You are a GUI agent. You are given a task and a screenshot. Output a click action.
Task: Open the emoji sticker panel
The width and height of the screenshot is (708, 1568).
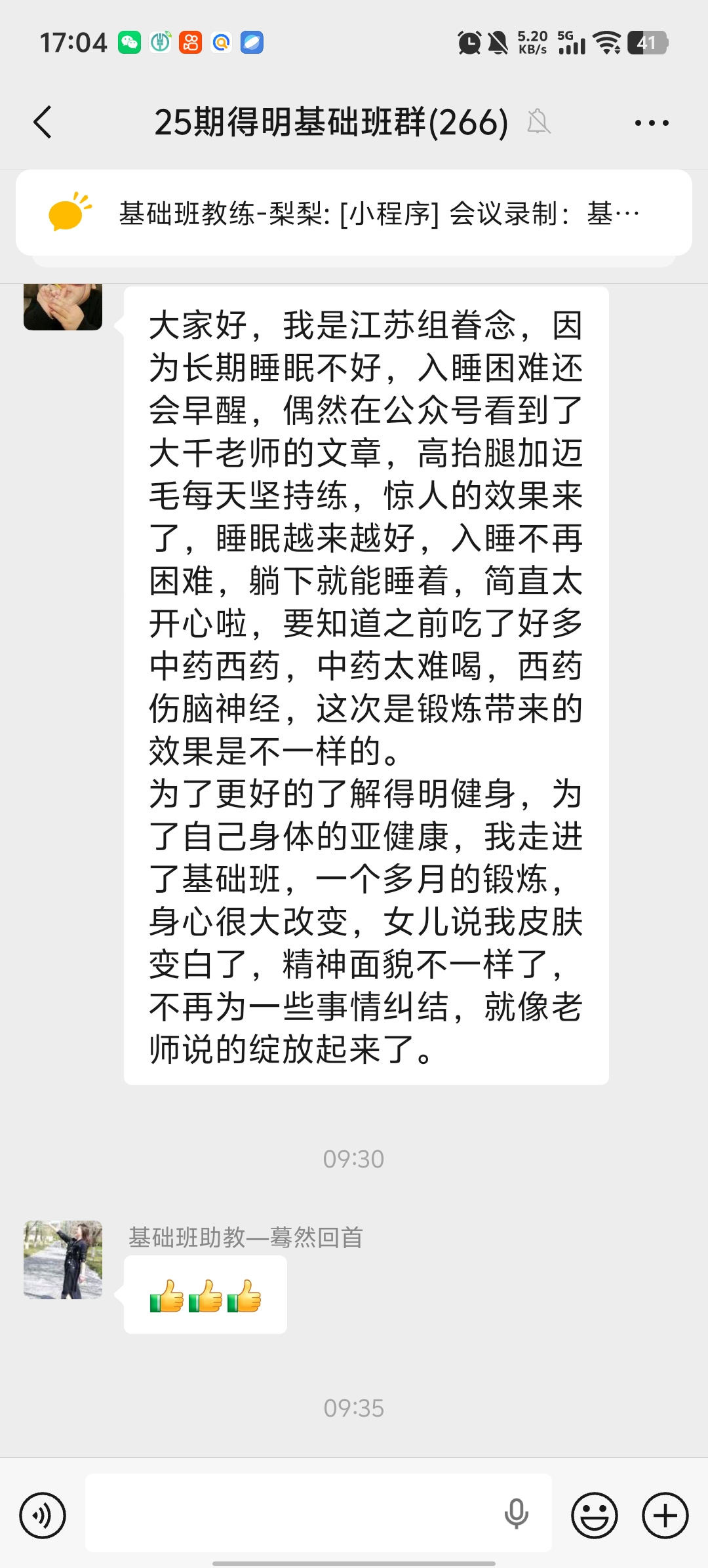point(595,1516)
